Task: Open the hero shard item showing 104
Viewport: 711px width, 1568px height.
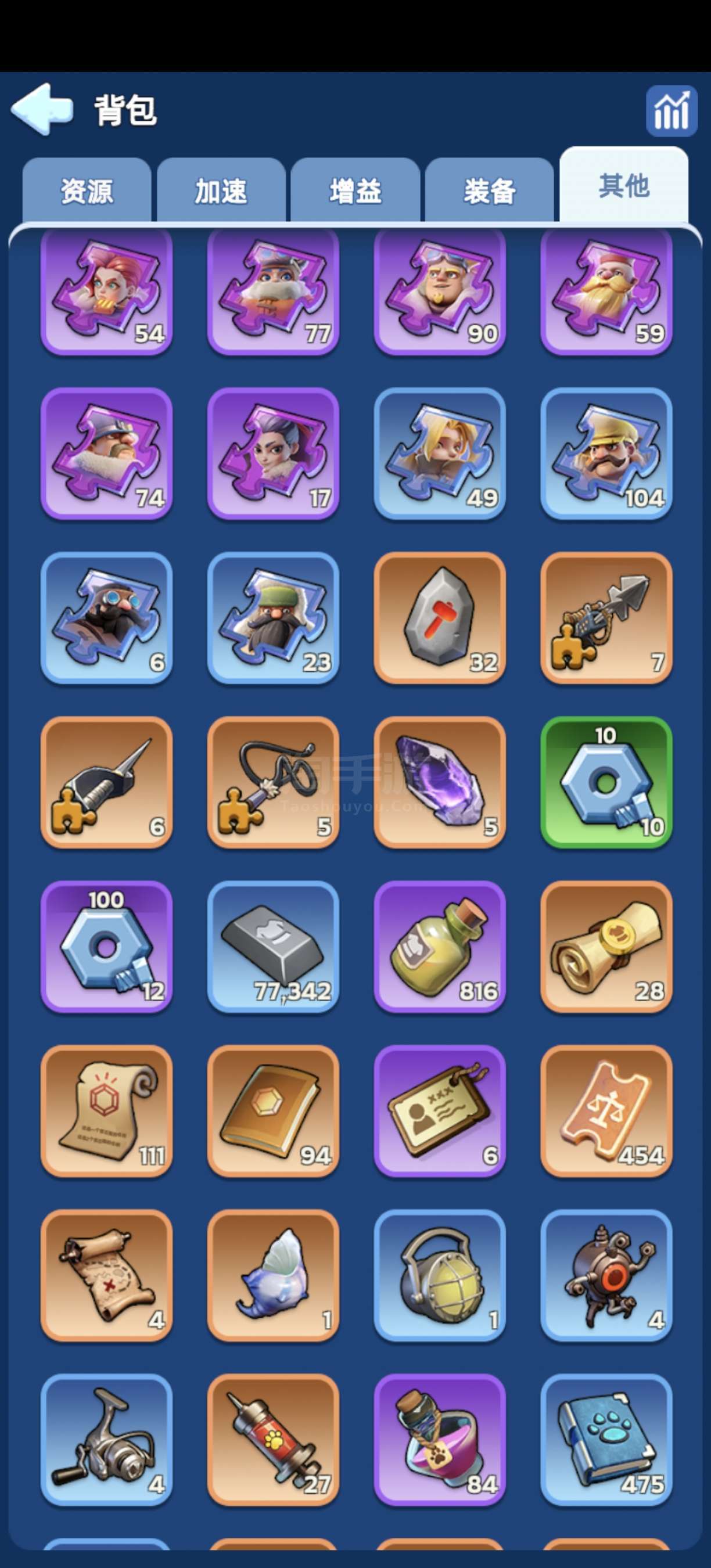Action: coord(606,454)
